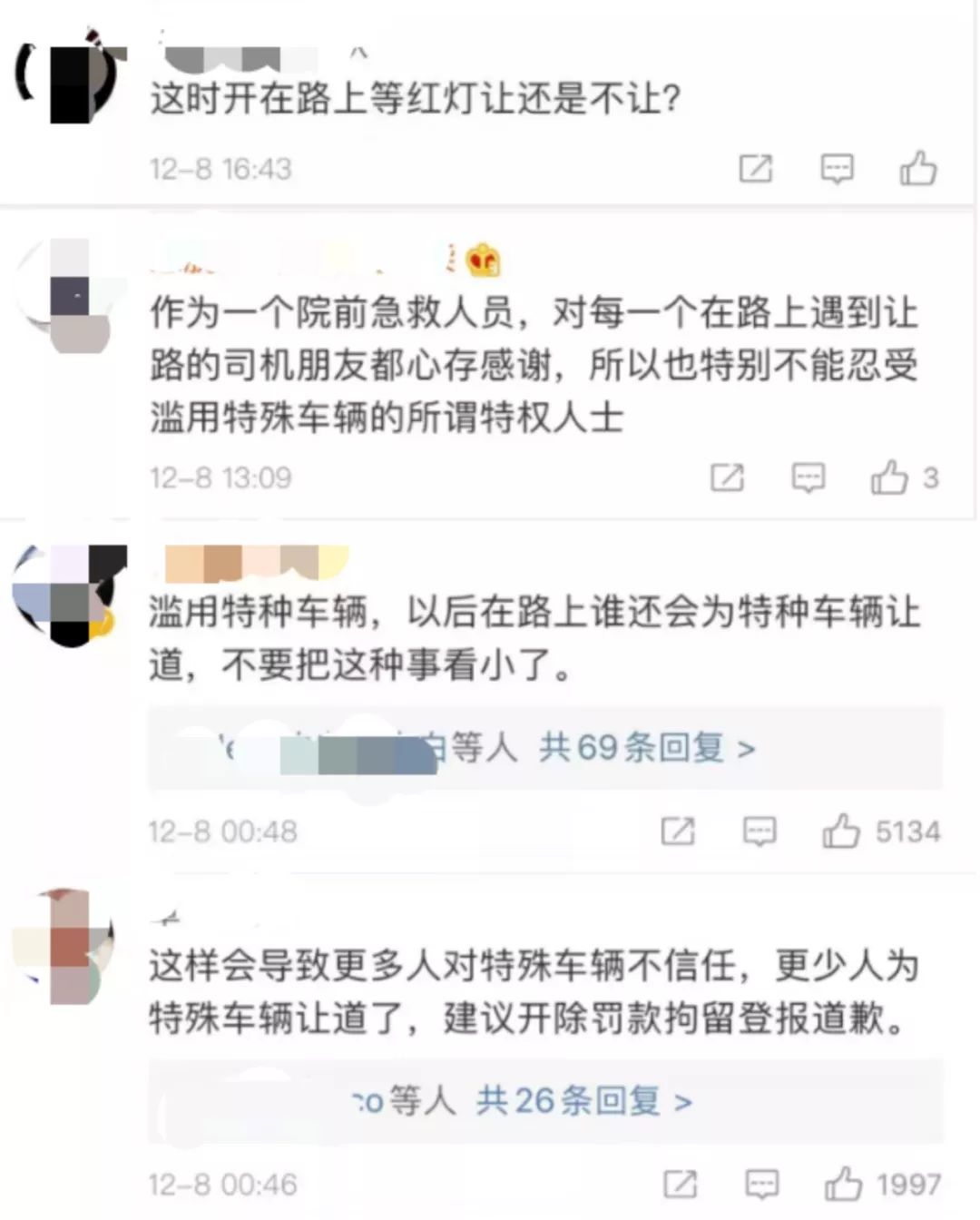The image size is (980, 1220).
Task: Repost the 12-8 16:43 comment
Action: pos(756,169)
